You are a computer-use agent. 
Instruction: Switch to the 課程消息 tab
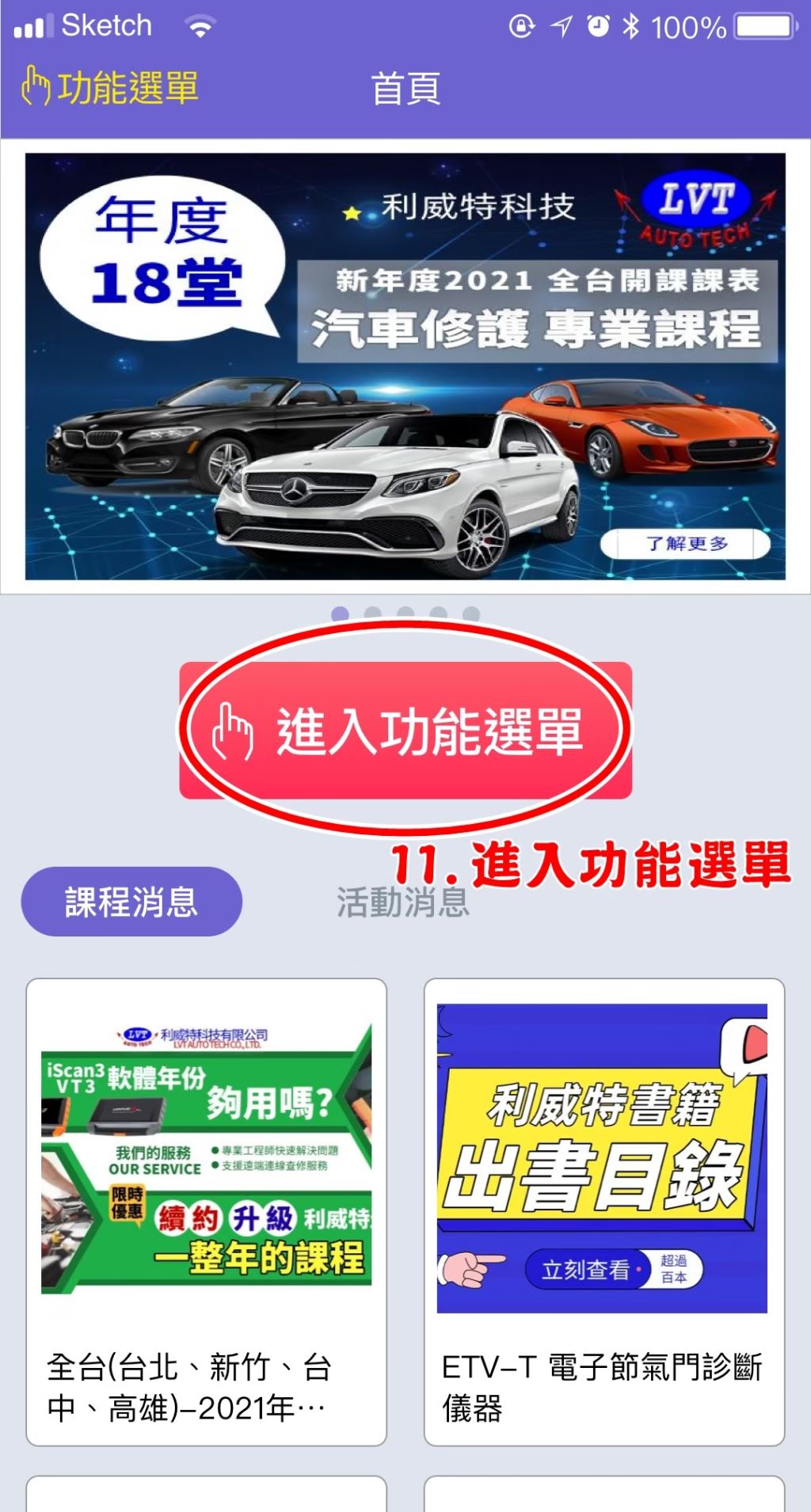tap(131, 902)
